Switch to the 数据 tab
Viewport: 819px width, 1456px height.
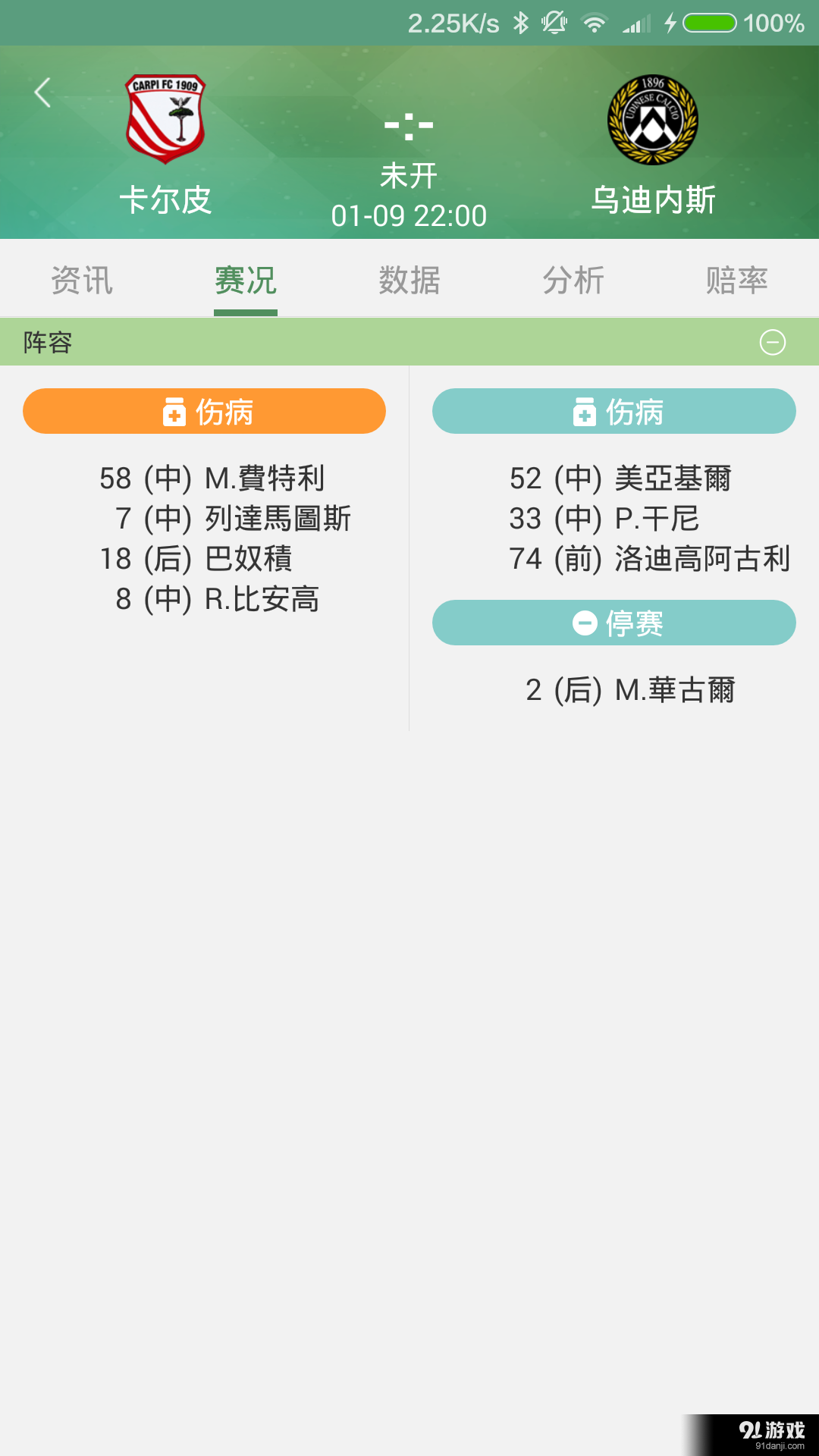409,280
